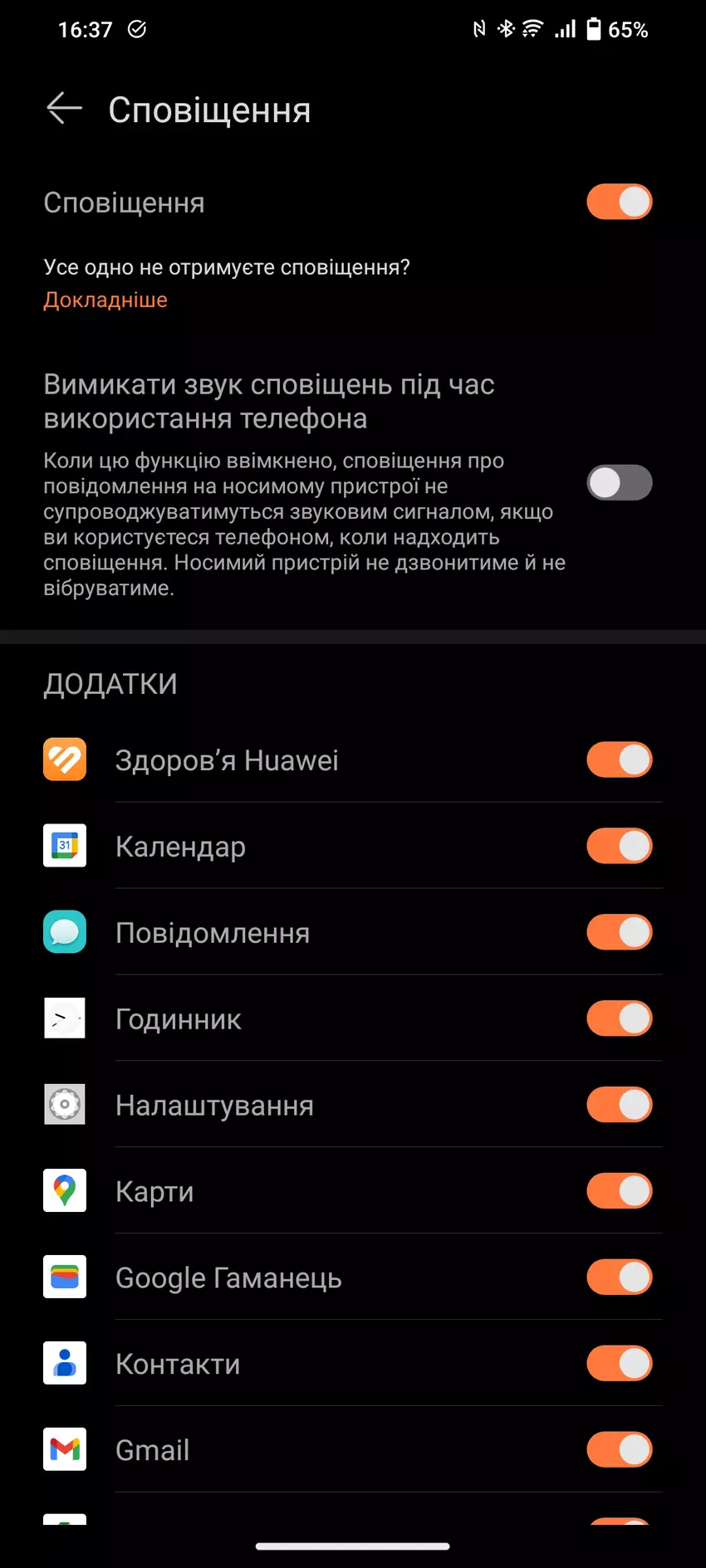Open the Google Maps app icon
This screenshot has height=1568, width=706.
[x=64, y=1190]
